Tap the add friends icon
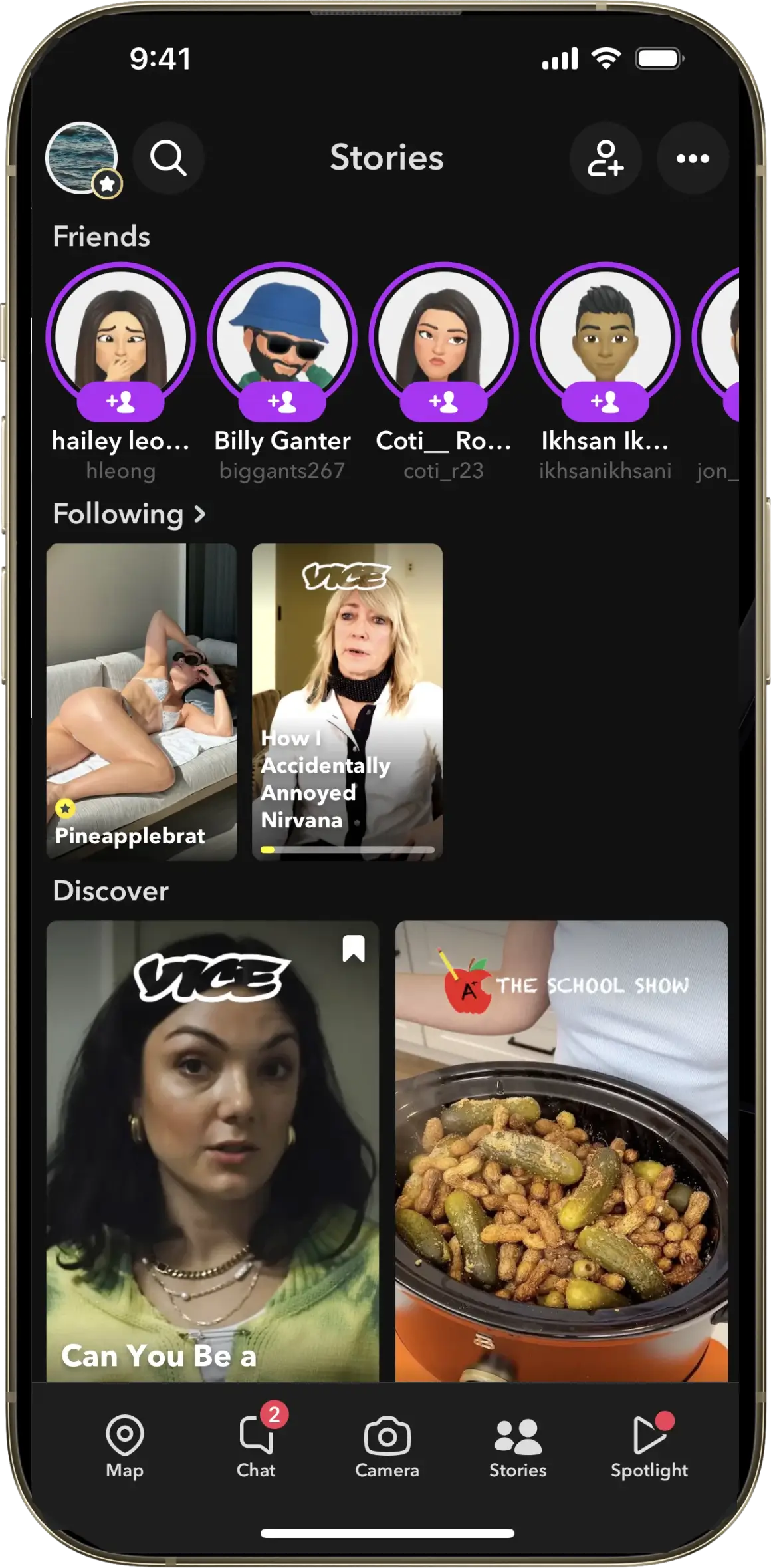 [x=606, y=158]
